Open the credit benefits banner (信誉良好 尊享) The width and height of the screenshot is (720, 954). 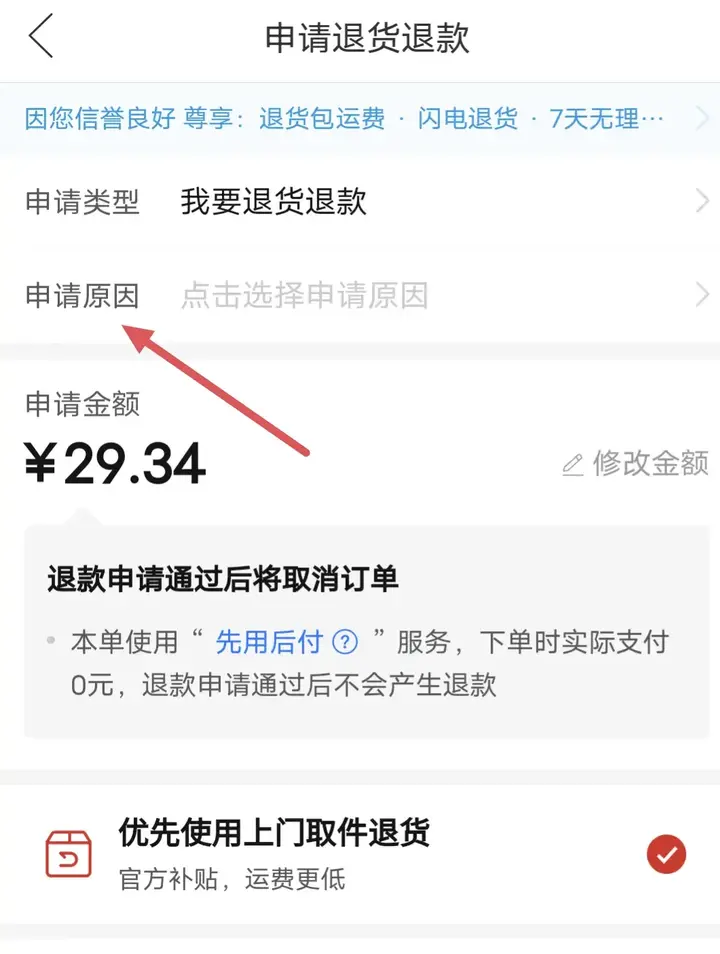point(360,119)
